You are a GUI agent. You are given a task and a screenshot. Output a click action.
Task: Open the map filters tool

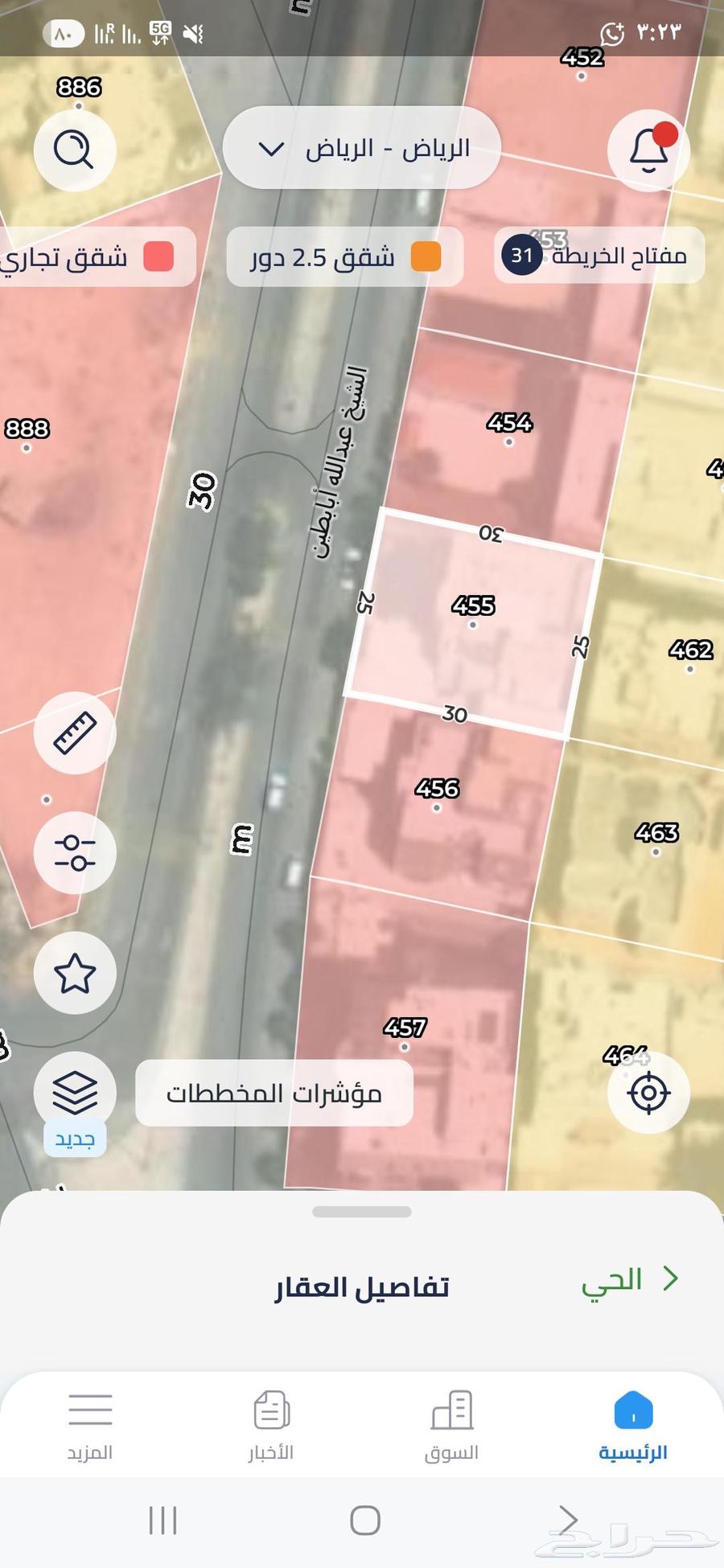click(75, 852)
